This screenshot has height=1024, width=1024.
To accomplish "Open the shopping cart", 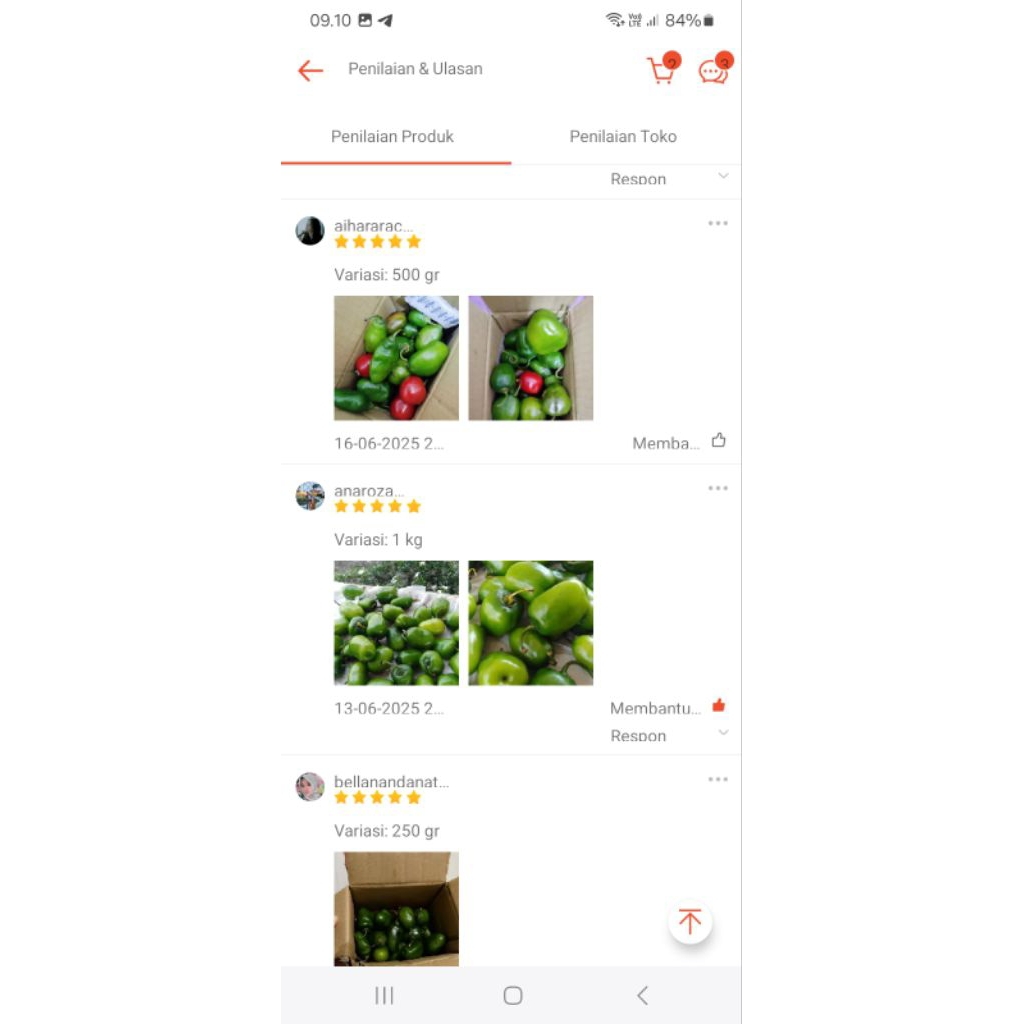I will 661,70.
